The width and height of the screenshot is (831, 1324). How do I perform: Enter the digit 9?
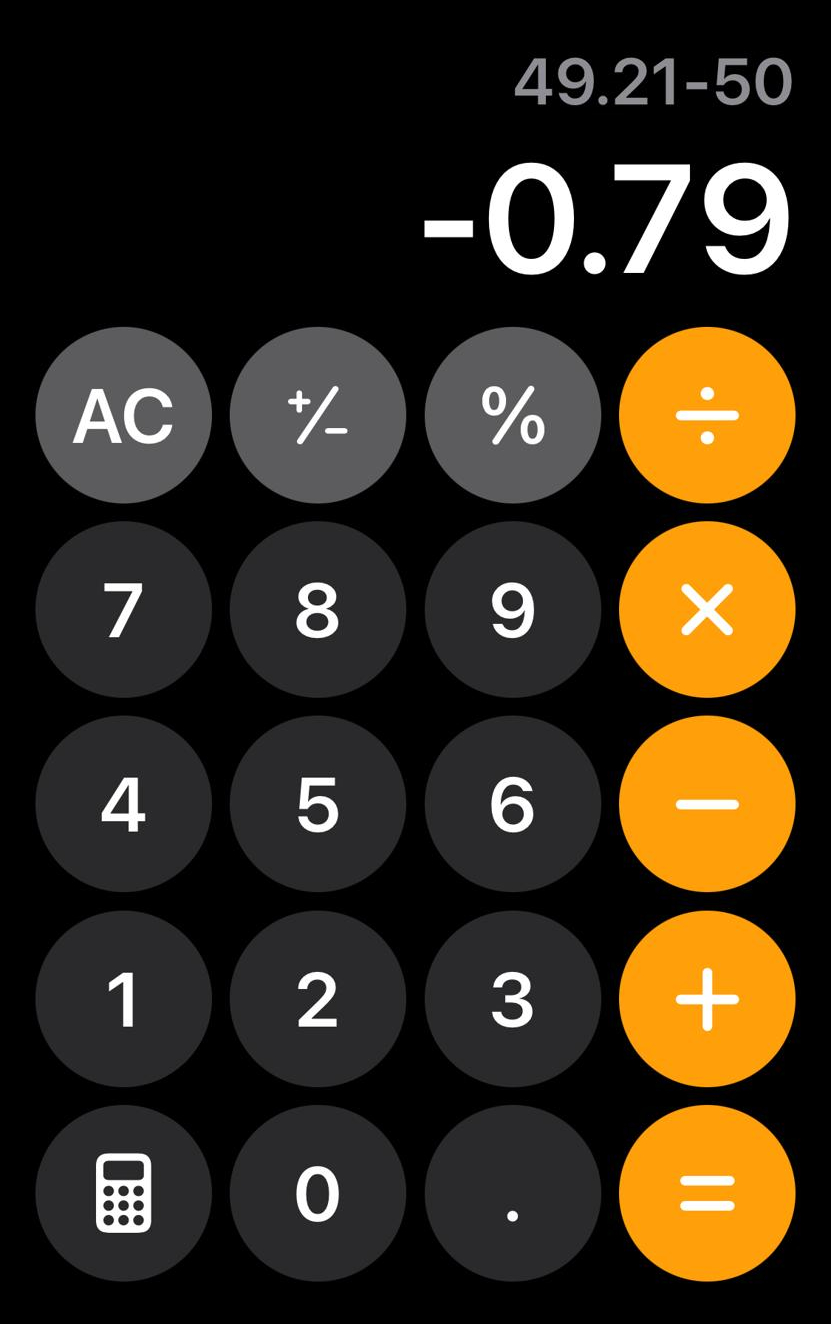513,610
